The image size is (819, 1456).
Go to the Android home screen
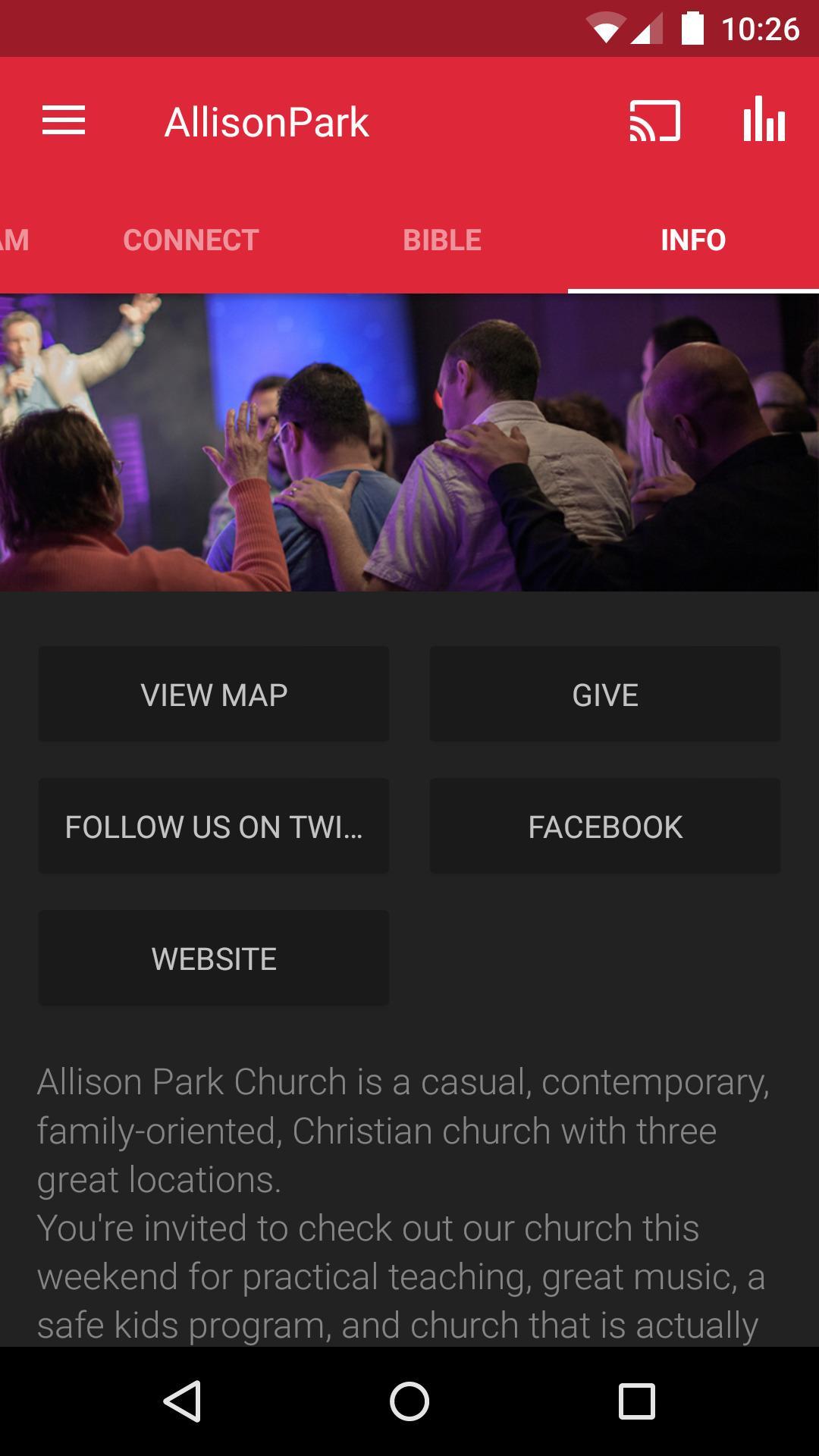click(409, 1401)
